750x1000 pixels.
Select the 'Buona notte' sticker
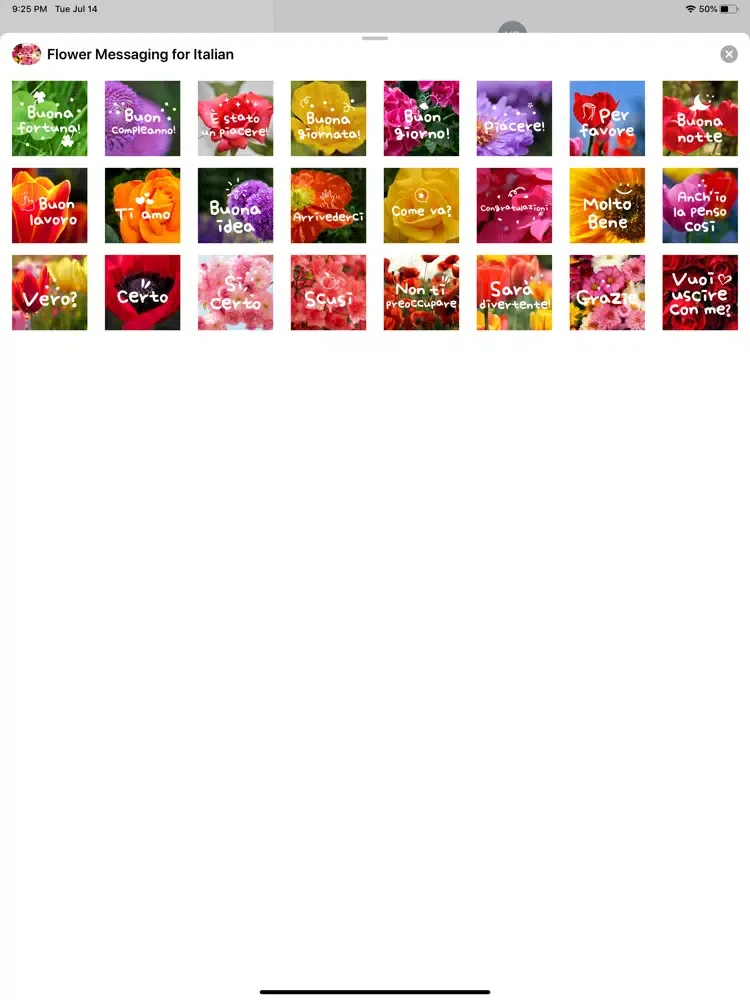(700, 118)
